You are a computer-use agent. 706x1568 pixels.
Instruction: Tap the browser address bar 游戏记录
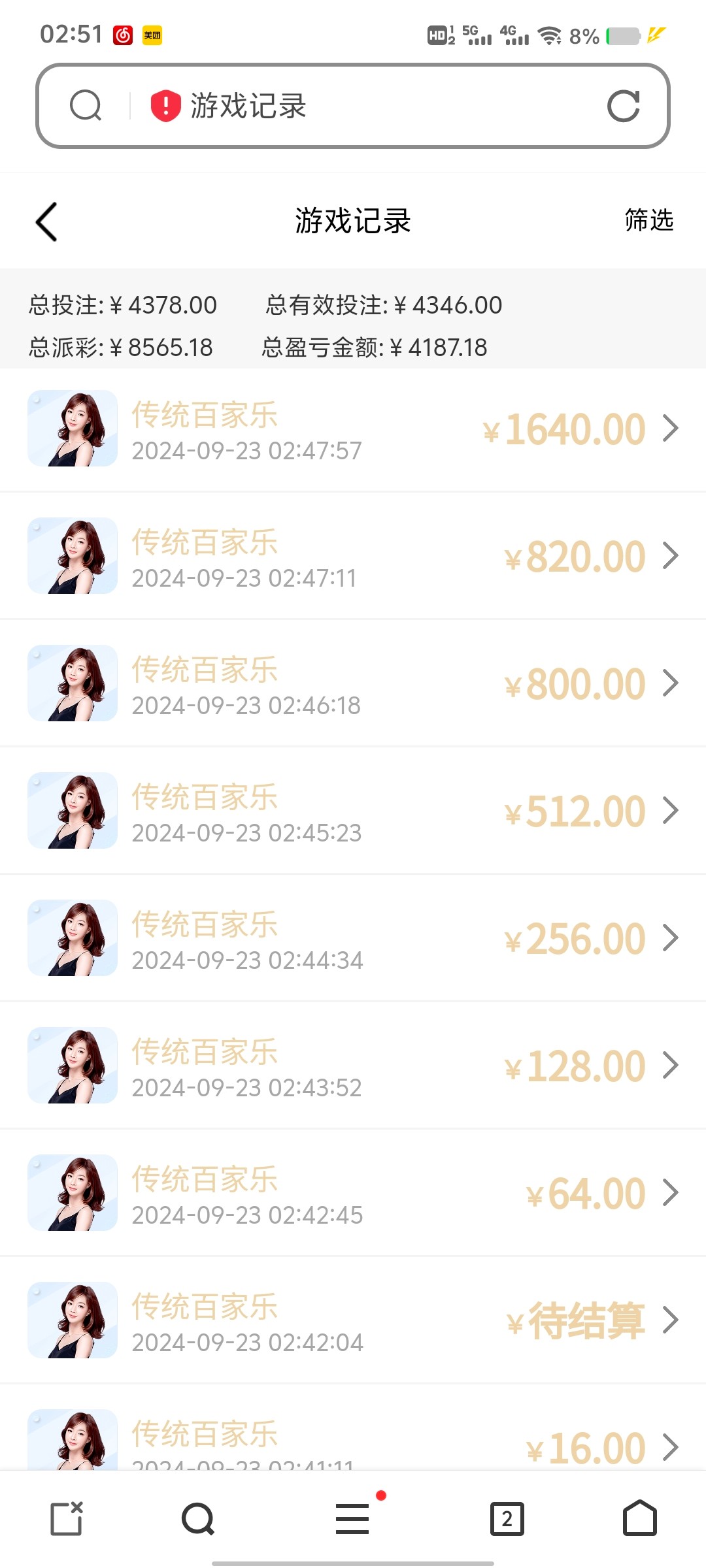pyautogui.click(x=366, y=106)
